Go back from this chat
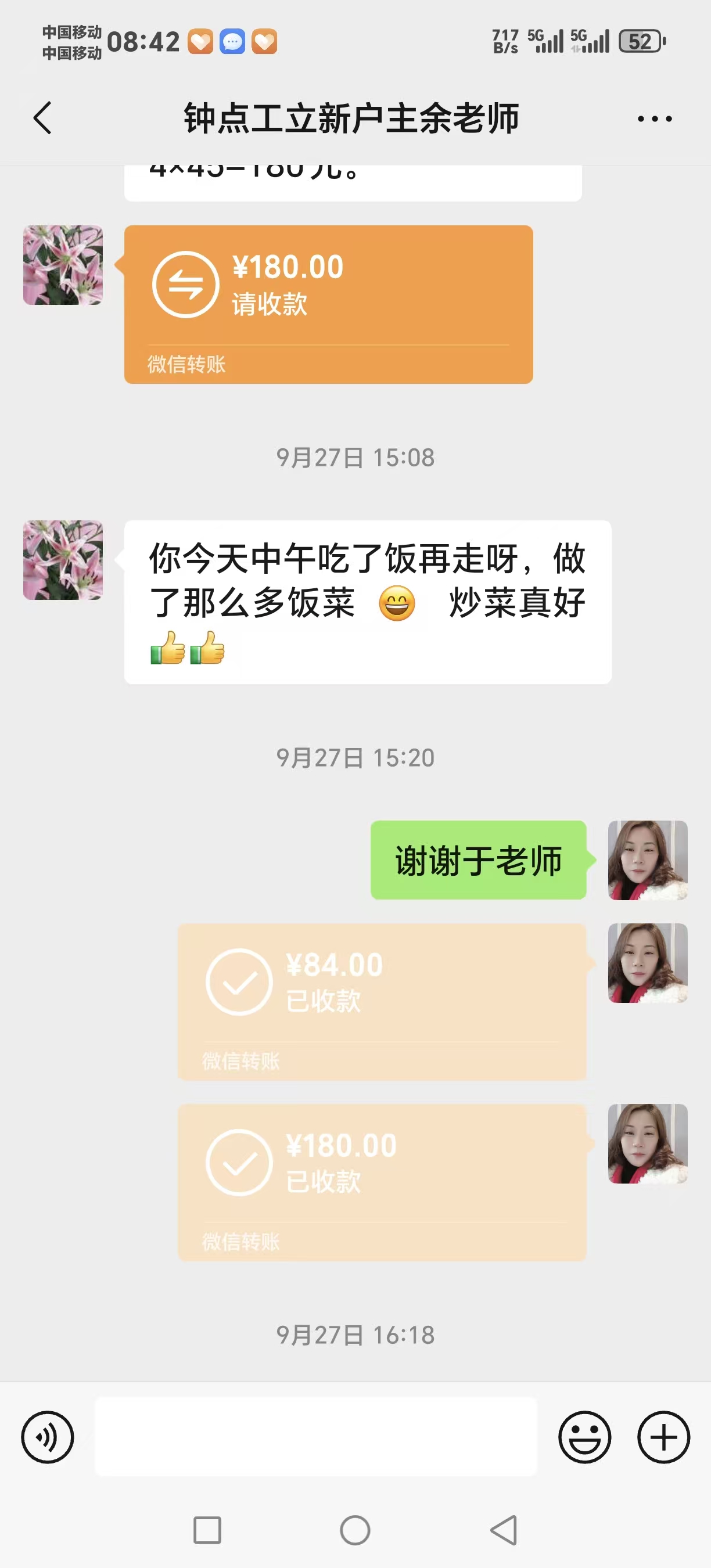Screen dimensions: 711x1568 (42, 118)
